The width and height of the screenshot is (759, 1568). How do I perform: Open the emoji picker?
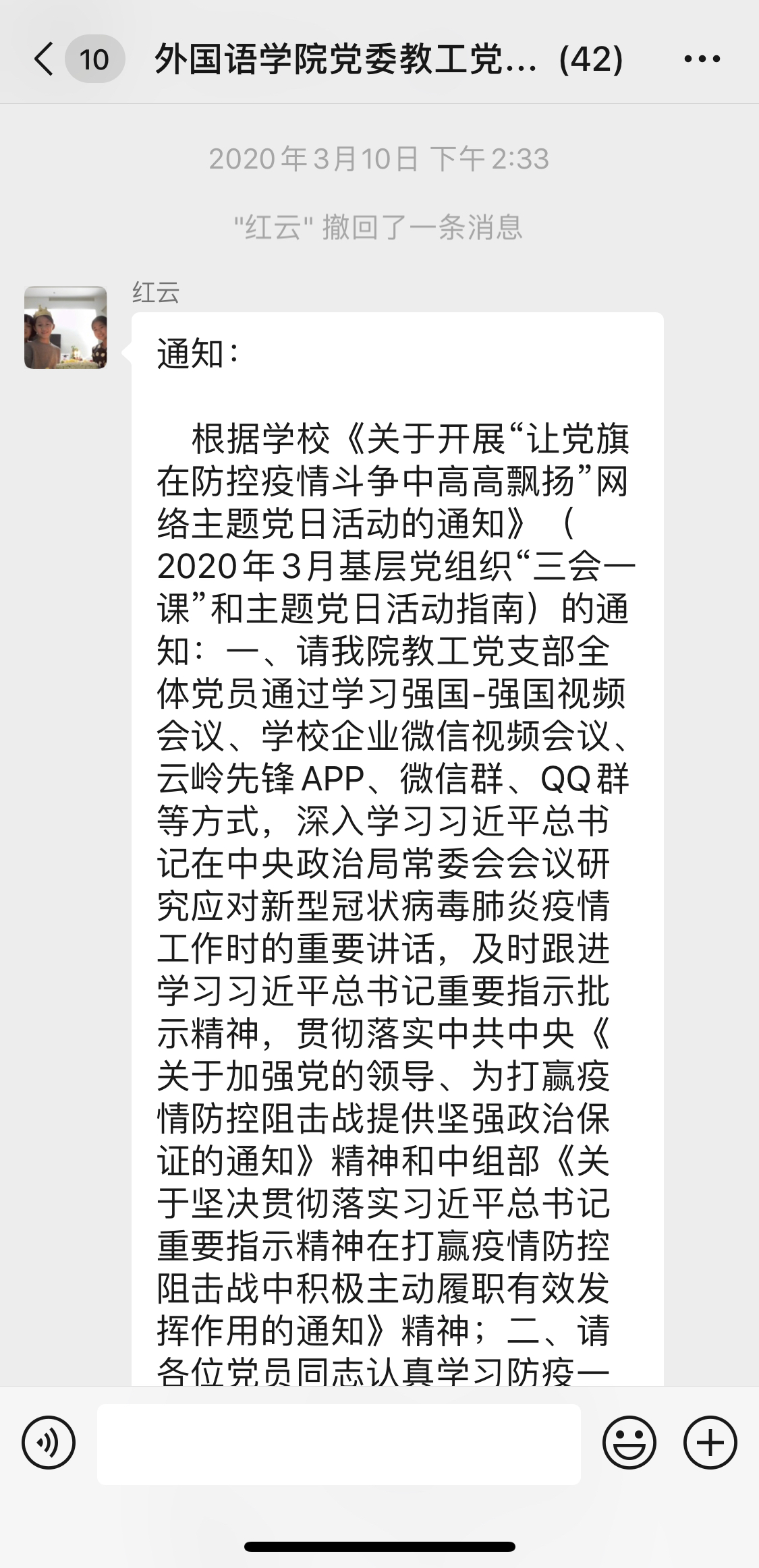(629, 1443)
